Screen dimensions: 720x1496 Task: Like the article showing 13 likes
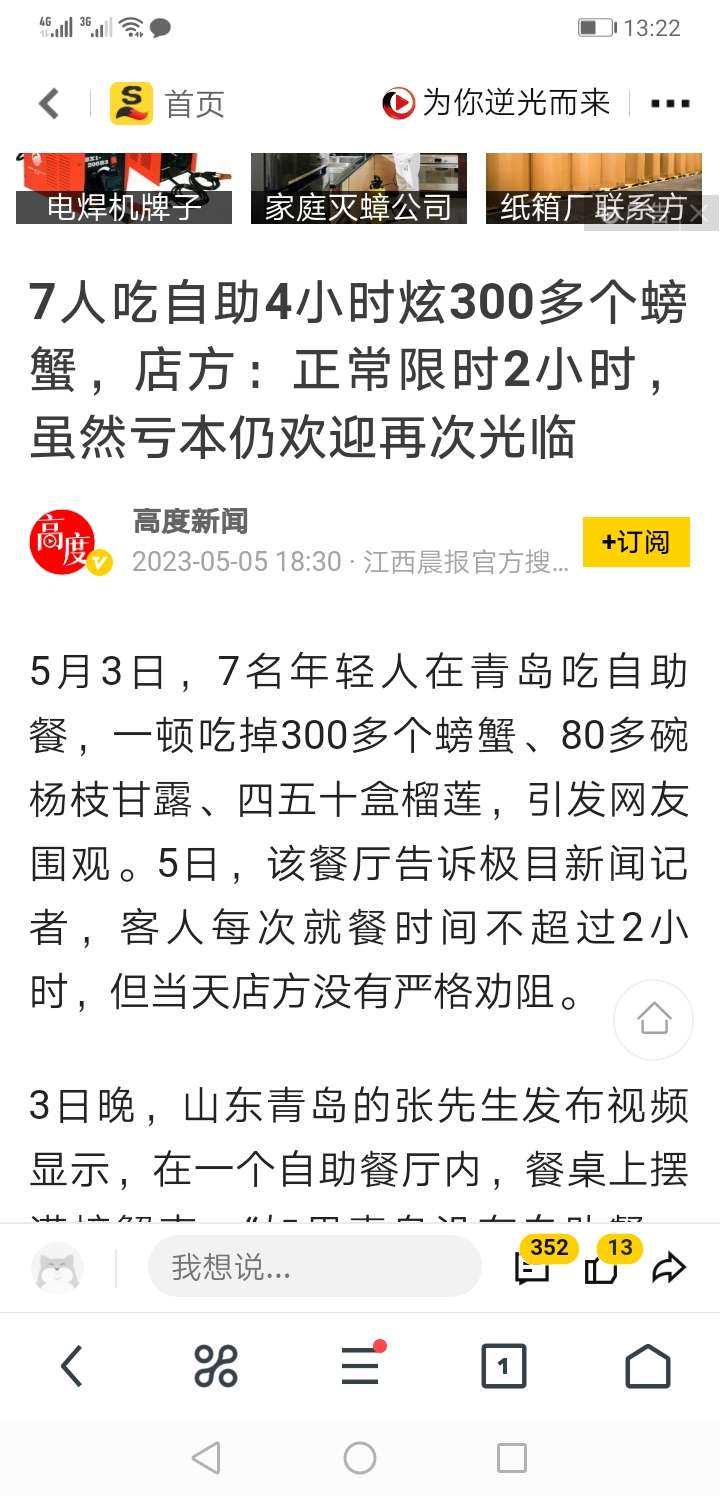[602, 1266]
